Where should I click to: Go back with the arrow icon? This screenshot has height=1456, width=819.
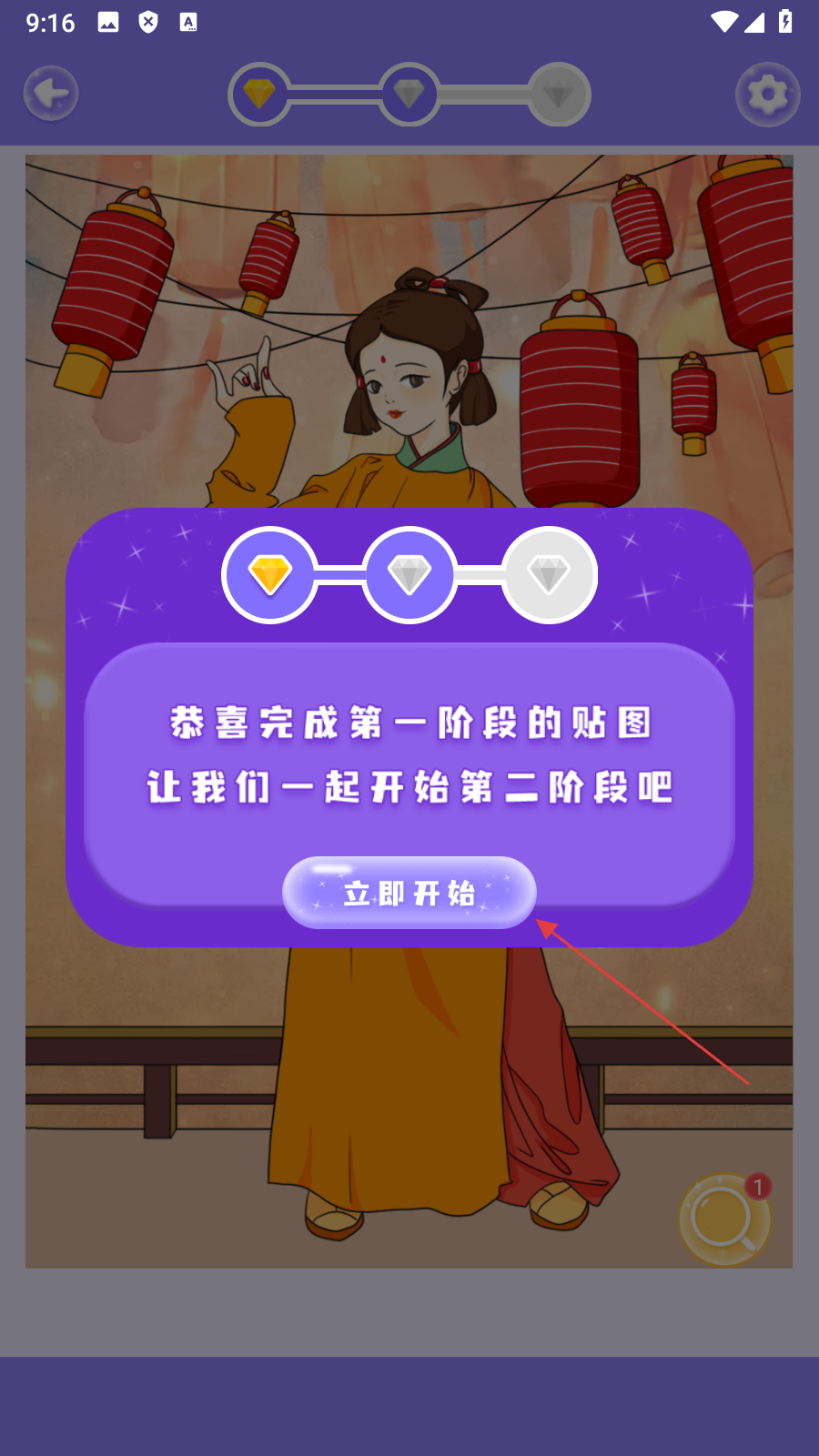(x=51, y=94)
